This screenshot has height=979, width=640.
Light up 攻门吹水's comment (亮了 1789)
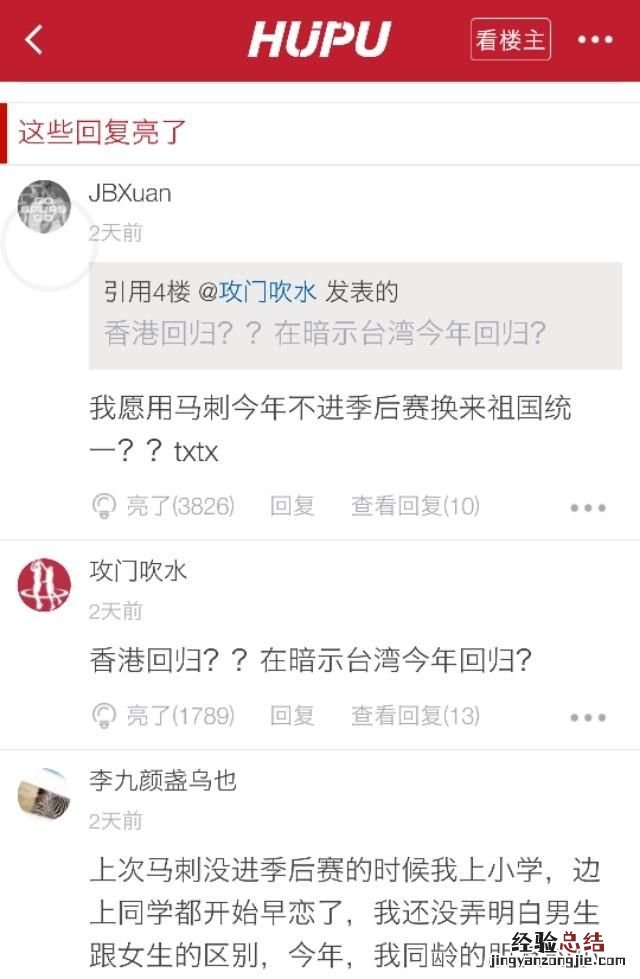click(x=164, y=716)
